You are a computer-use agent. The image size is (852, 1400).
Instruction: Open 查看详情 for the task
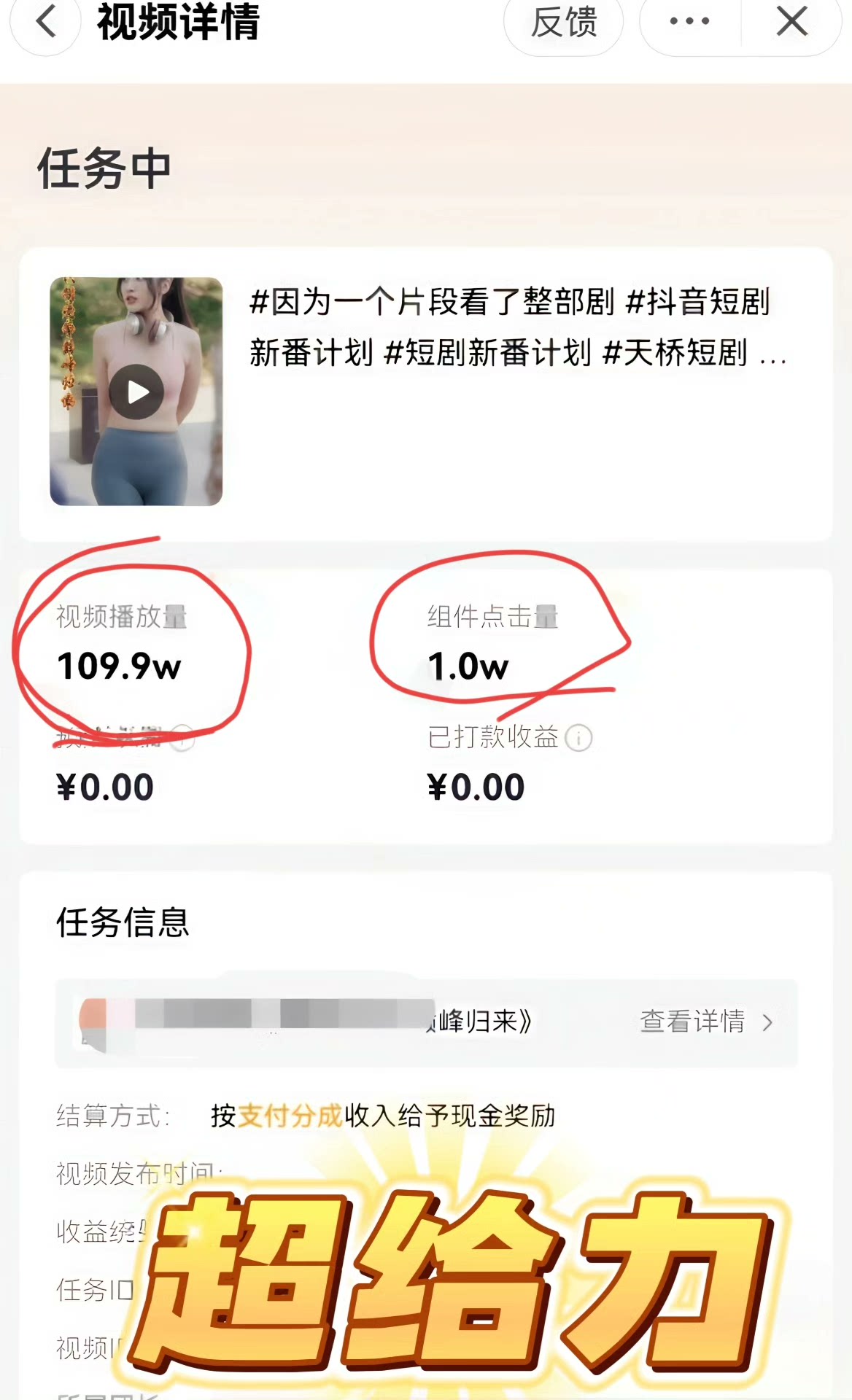[705, 1022]
